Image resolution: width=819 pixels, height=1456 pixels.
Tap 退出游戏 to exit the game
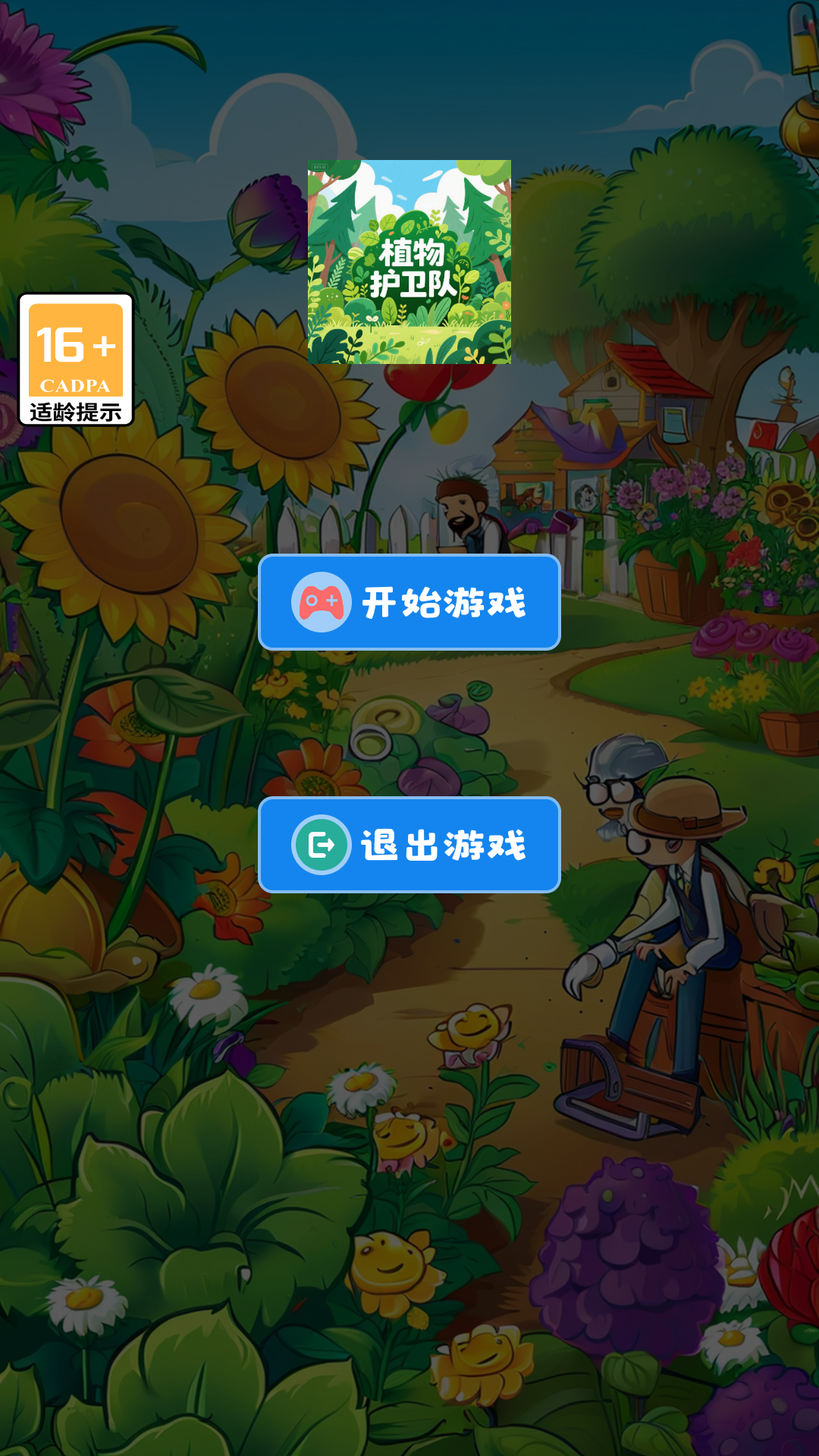click(x=409, y=845)
